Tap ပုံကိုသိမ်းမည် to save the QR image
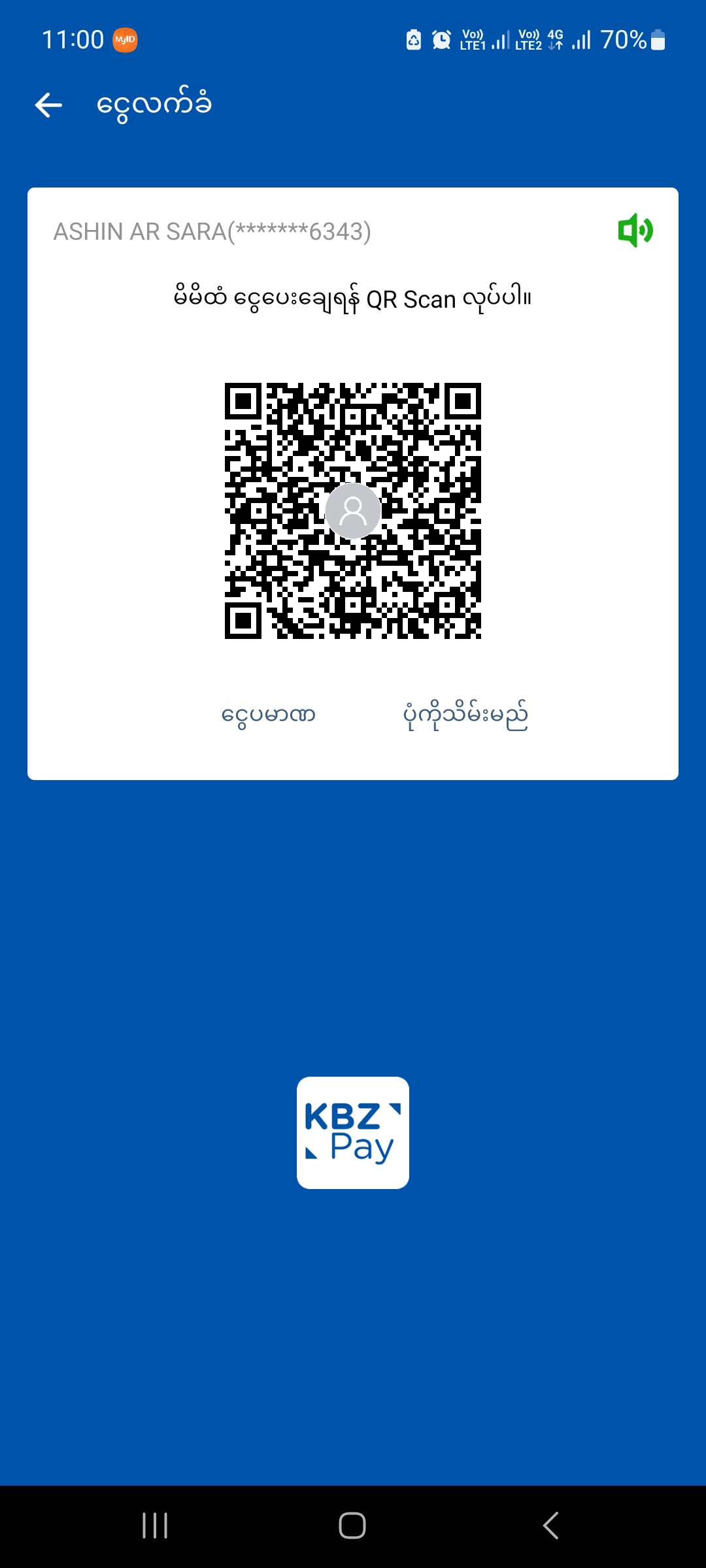The image size is (706, 1568). tap(465, 715)
